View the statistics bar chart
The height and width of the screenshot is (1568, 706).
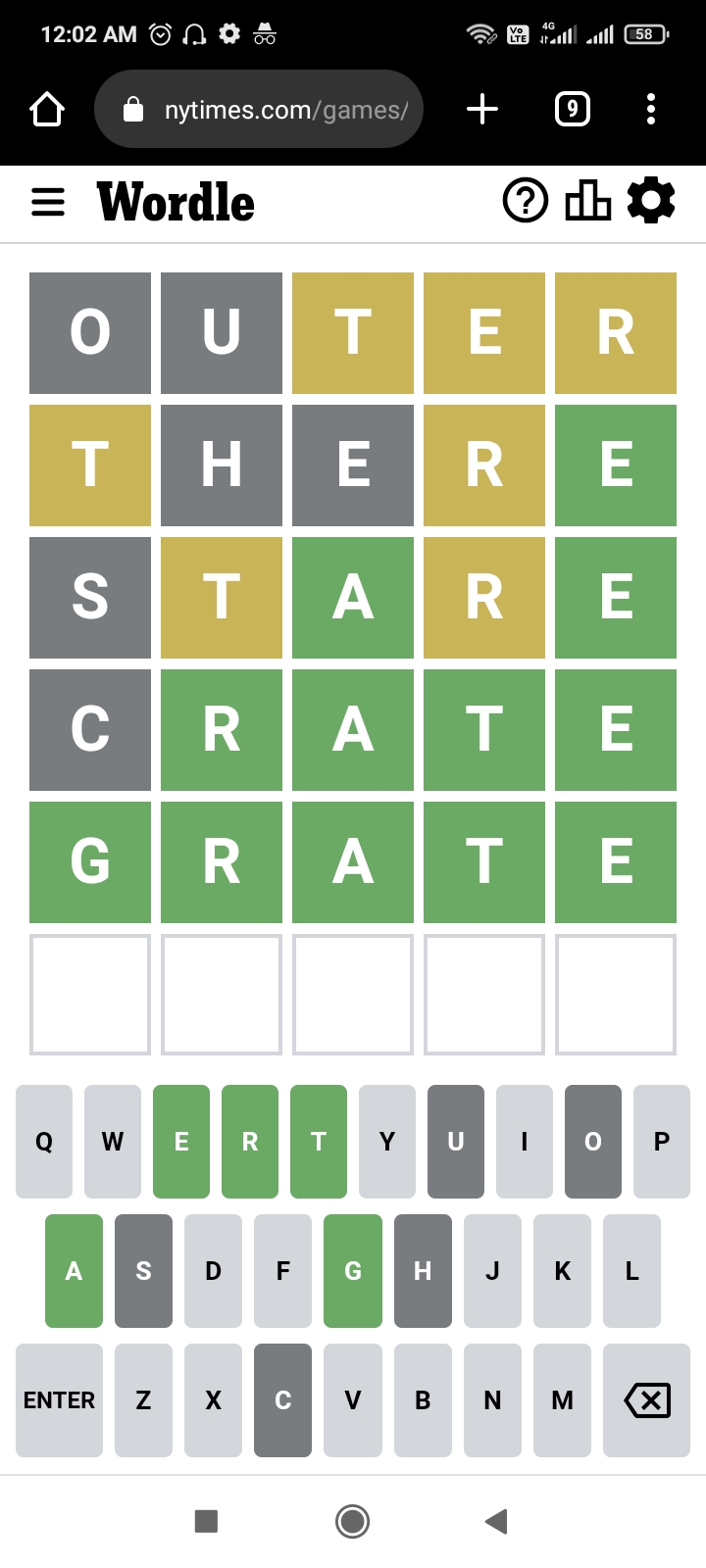click(588, 201)
